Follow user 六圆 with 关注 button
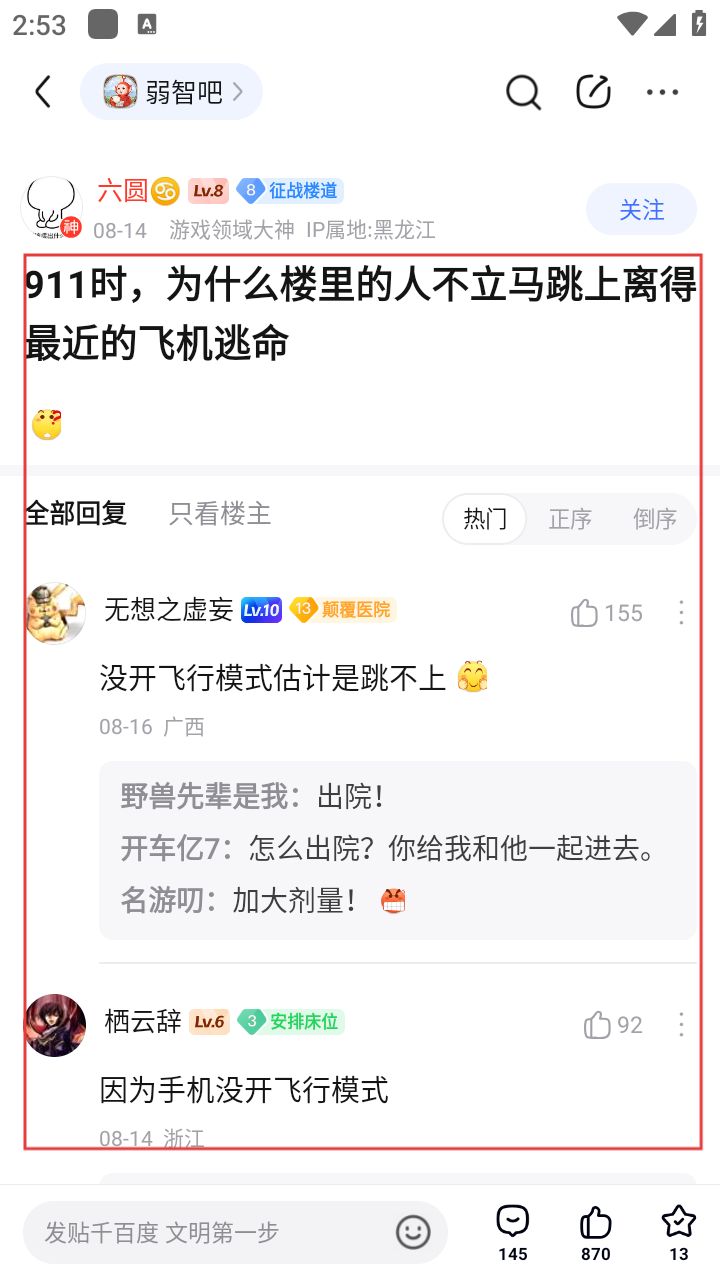Image resolution: width=720 pixels, height=1280 pixels. coord(641,210)
